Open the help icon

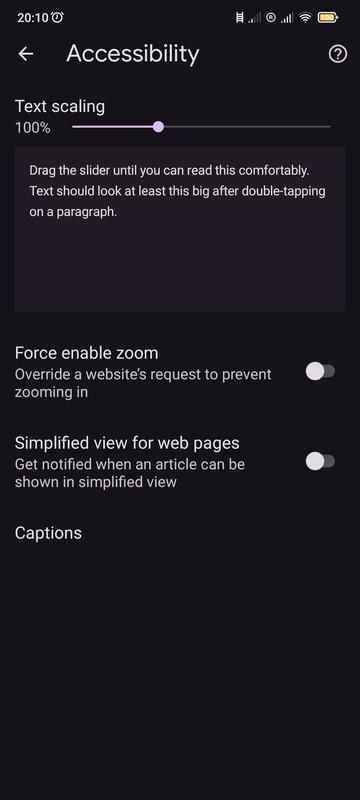(x=338, y=54)
